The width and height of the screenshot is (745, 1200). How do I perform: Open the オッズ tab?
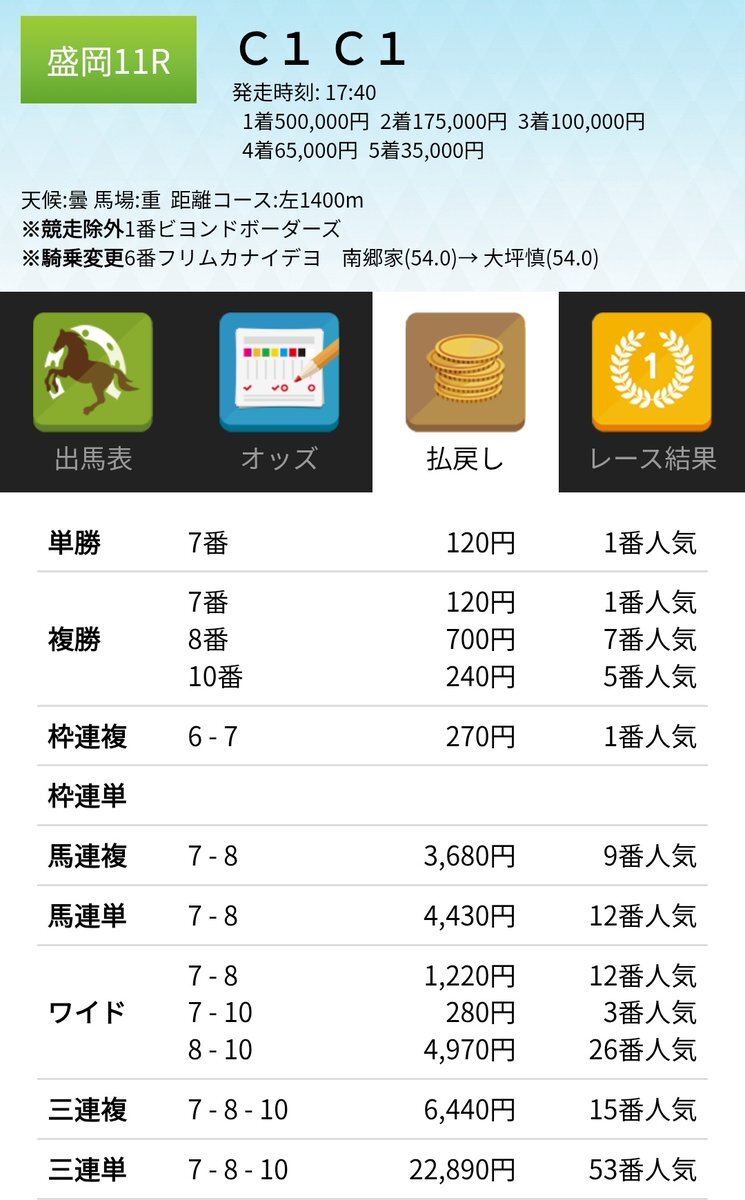coord(279,392)
